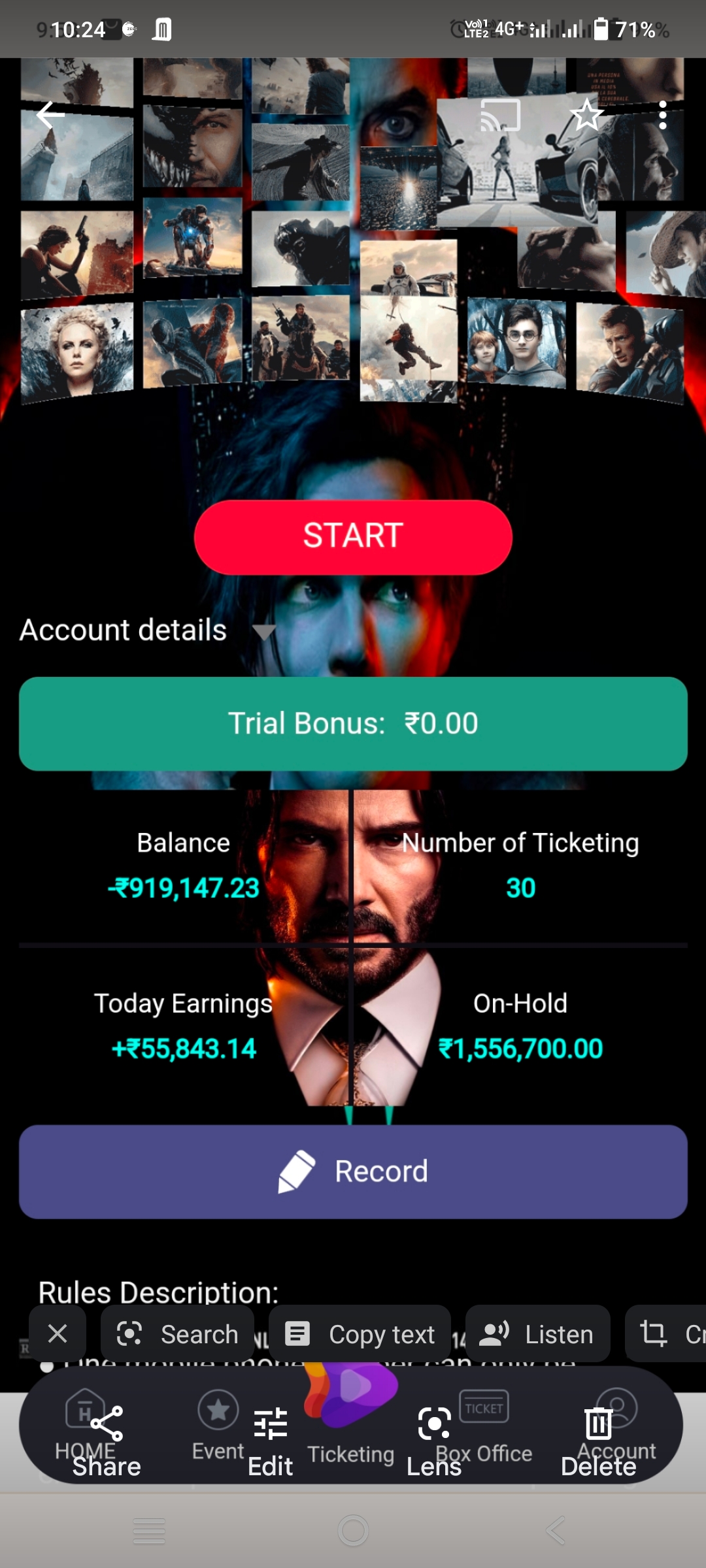
Task: Dismiss the suggestion chips with the X
Action: tap(58, 1333)
